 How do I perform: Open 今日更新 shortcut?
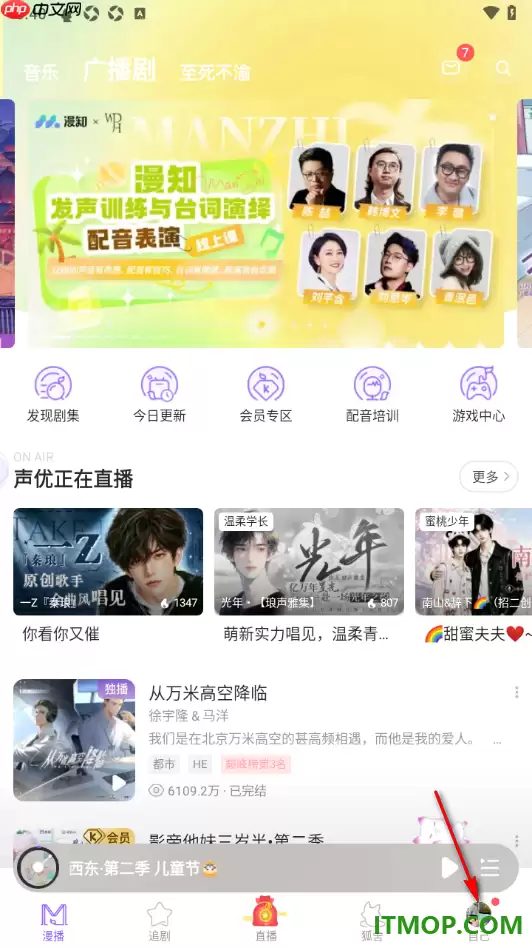click(160, 394)
